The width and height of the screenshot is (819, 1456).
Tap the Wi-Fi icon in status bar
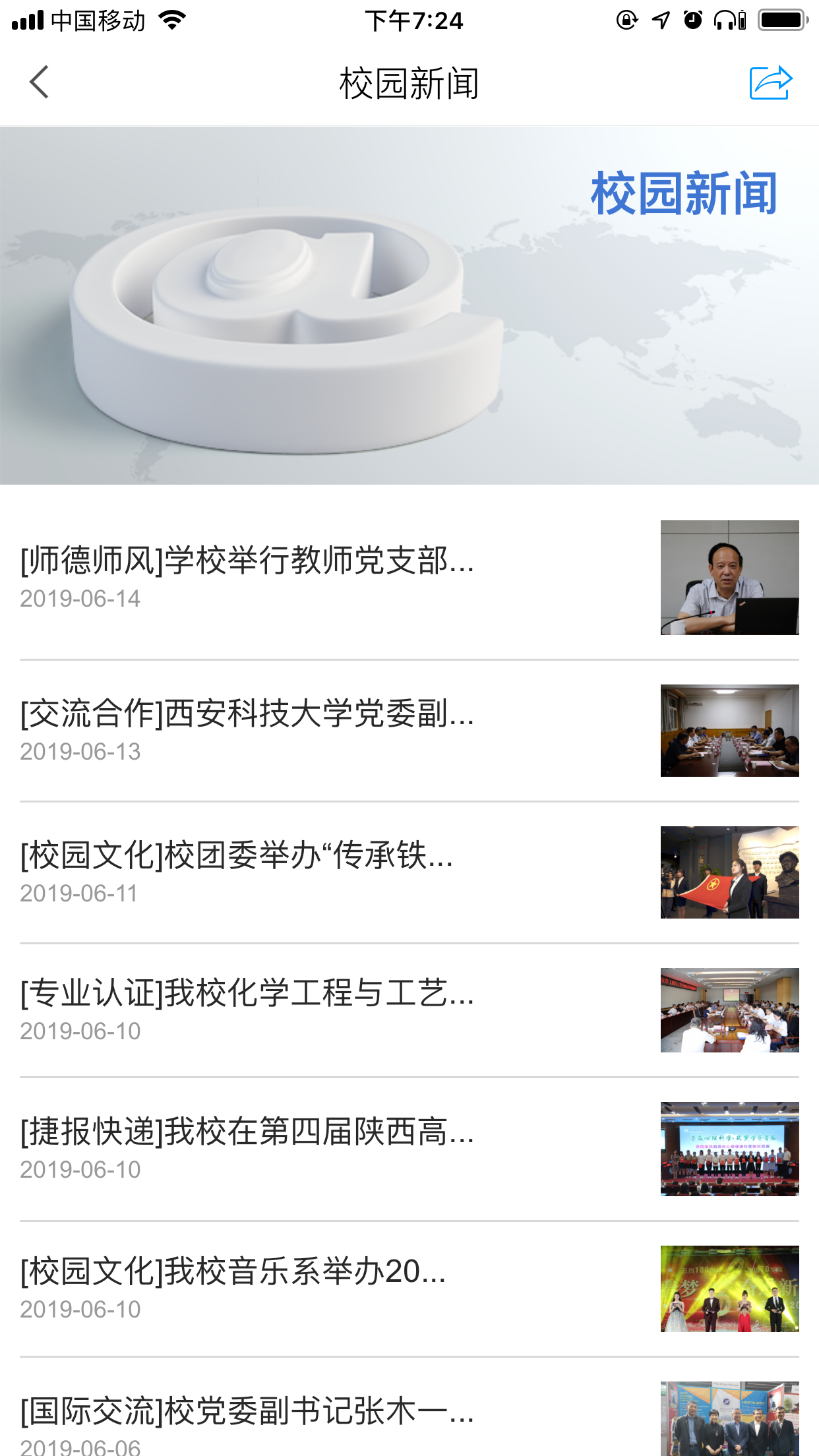pos(171,20)
